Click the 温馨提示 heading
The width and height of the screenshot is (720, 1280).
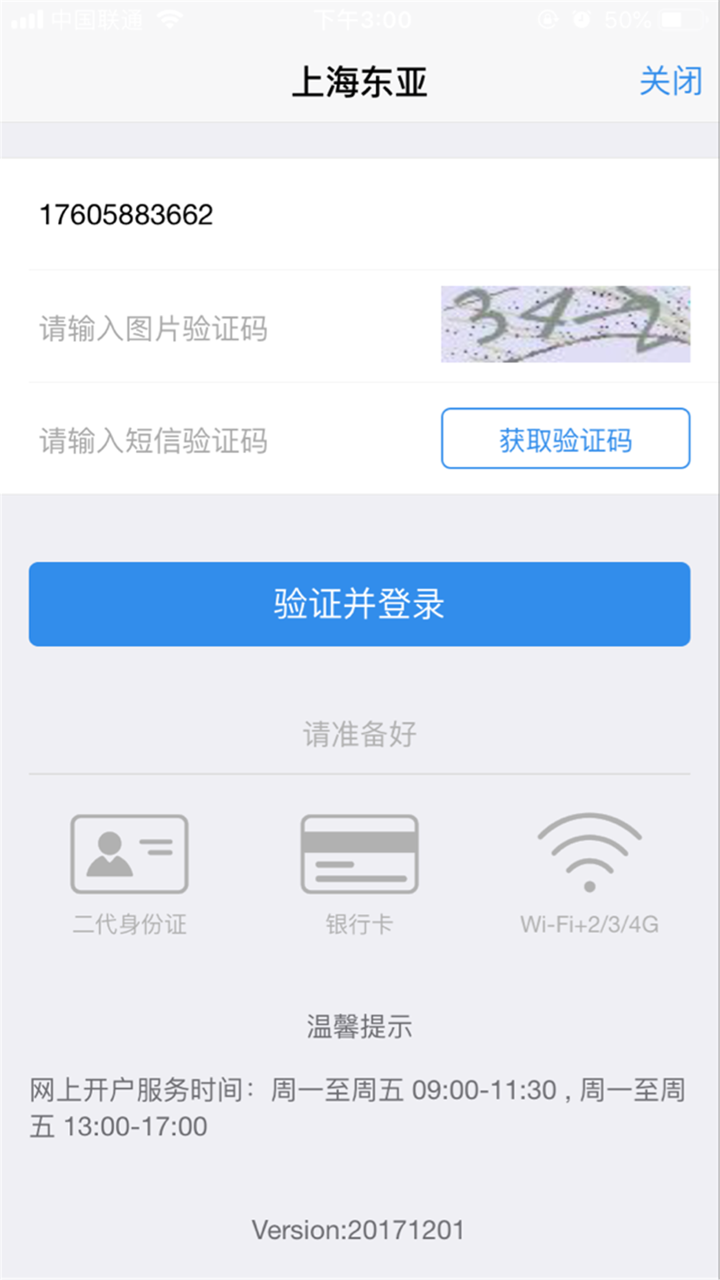click(360, 1026)
